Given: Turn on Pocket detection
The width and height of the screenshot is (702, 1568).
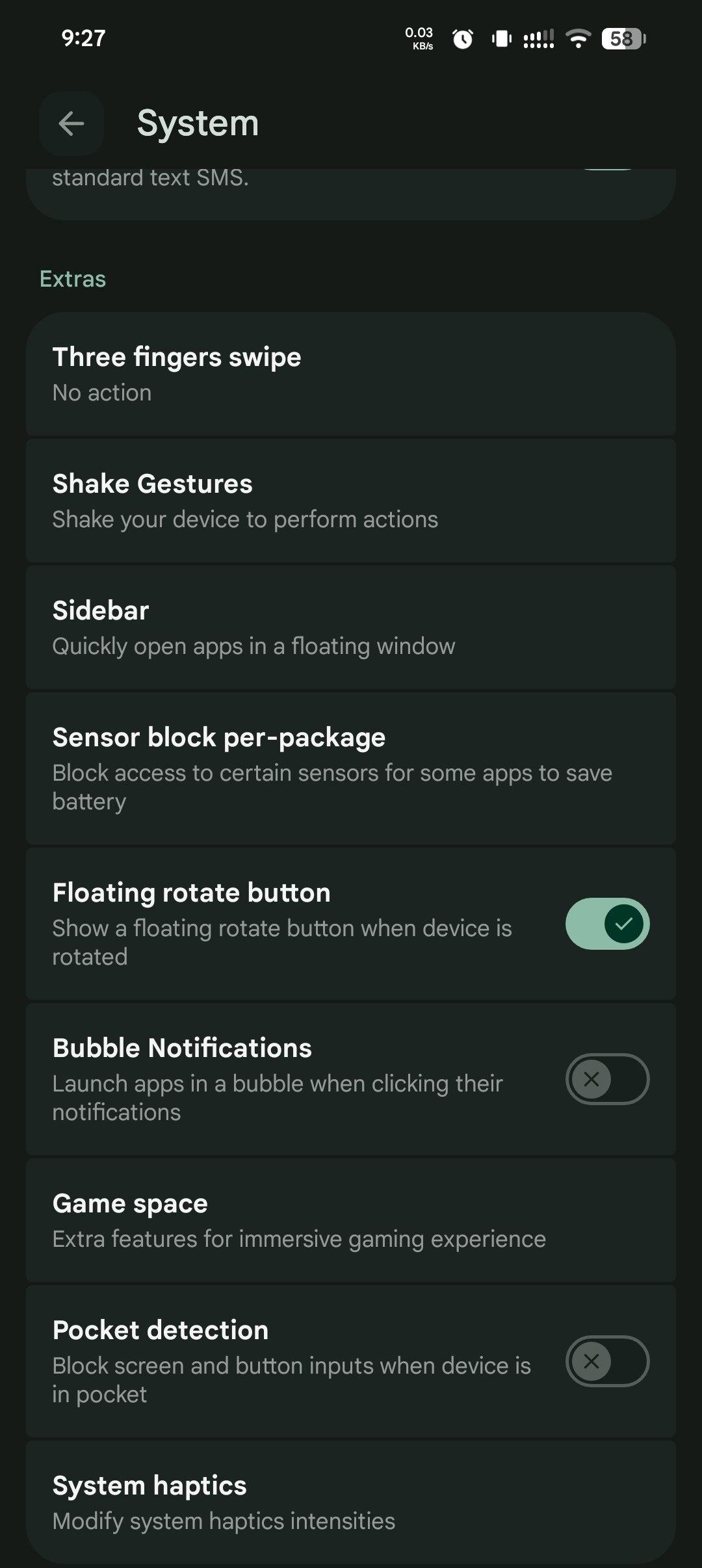Looking at the screenshot, I should (607, 1361).
